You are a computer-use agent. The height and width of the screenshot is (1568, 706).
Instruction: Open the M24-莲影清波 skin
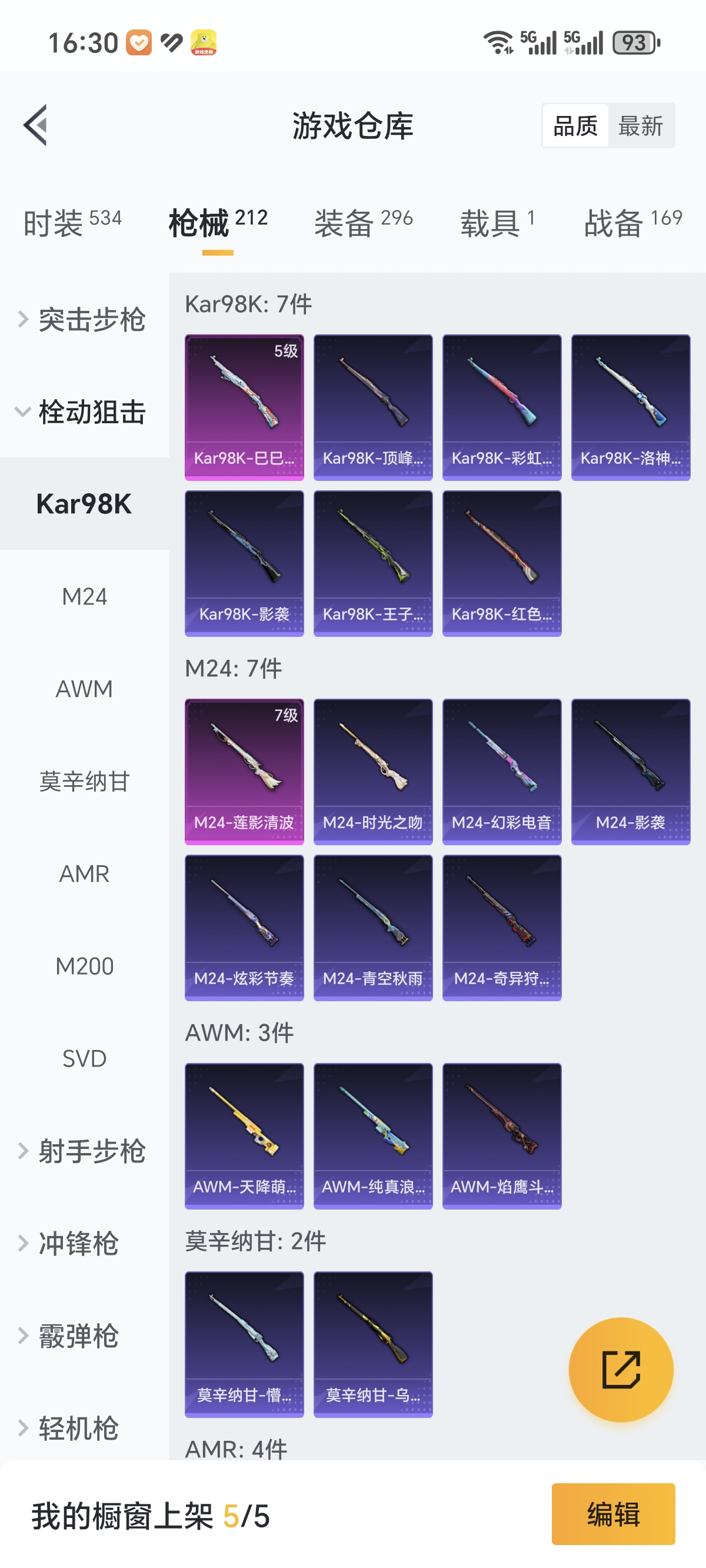coord(244,771)
